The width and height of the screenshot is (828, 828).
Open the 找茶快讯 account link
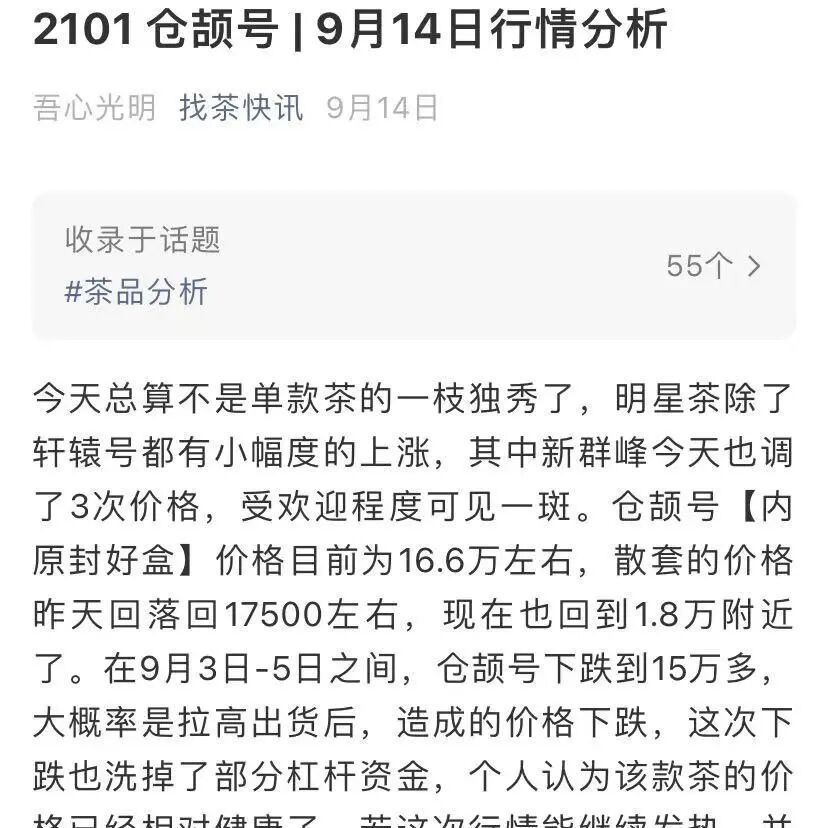coord(241,108)
